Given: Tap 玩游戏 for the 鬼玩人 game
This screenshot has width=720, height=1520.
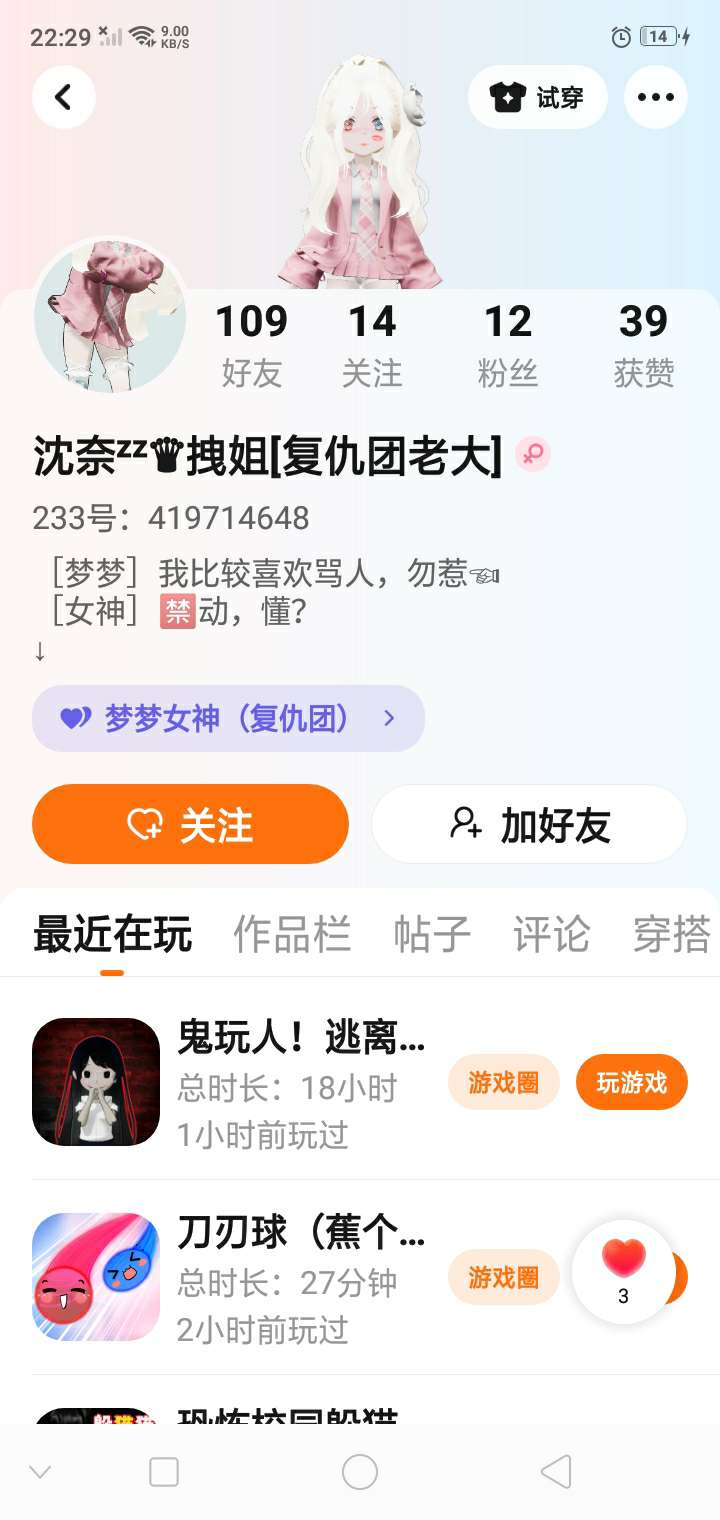Looking at the screenshot, I should click(x=631, y=1082).
